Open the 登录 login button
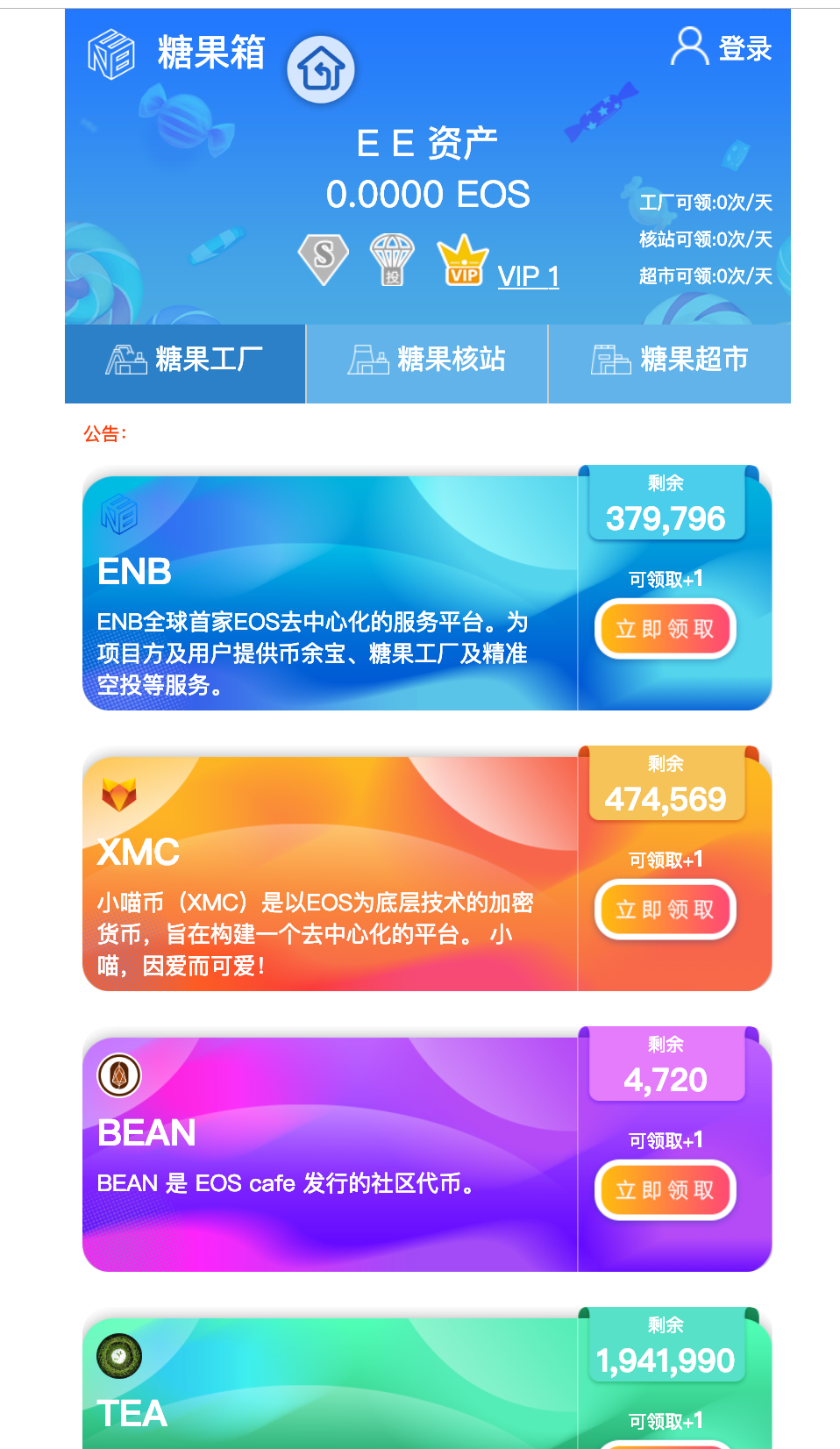Viewport: 840px width, 1449px height. (723, 47)
